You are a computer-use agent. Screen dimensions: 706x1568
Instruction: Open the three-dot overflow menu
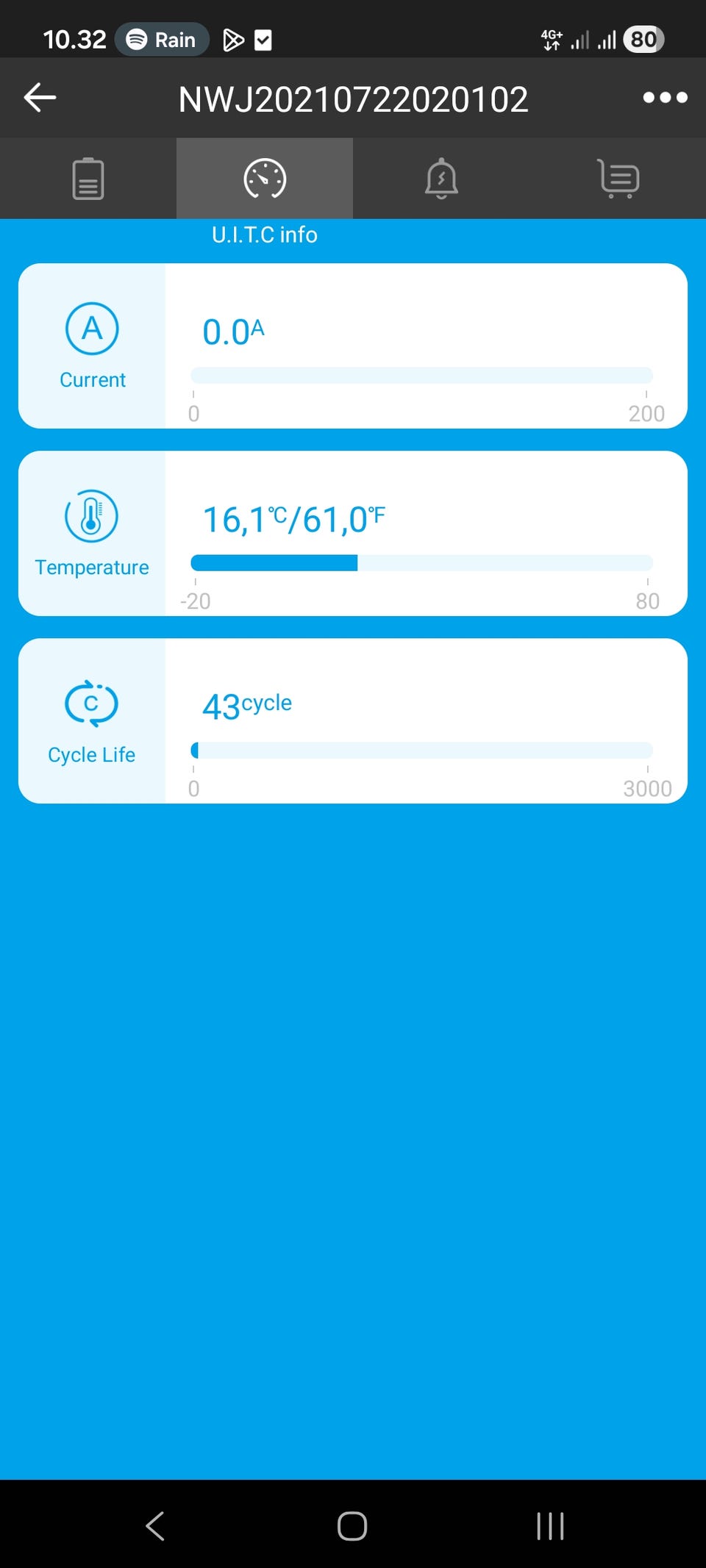pyautogui.click(x=665, y=97)
